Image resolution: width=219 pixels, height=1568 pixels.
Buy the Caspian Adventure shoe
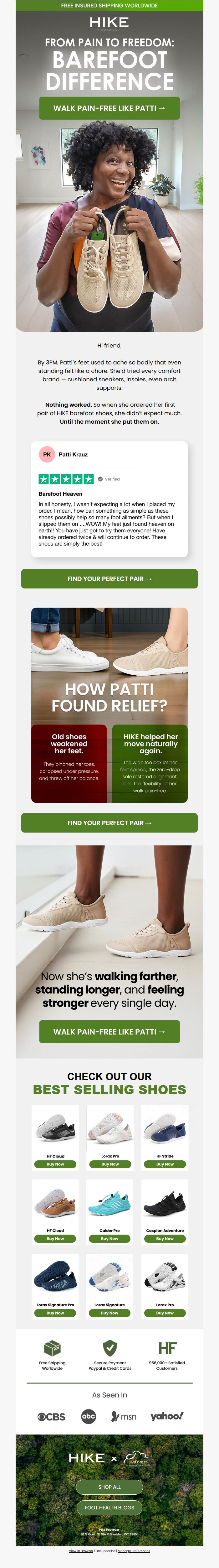click(164, 1238)
